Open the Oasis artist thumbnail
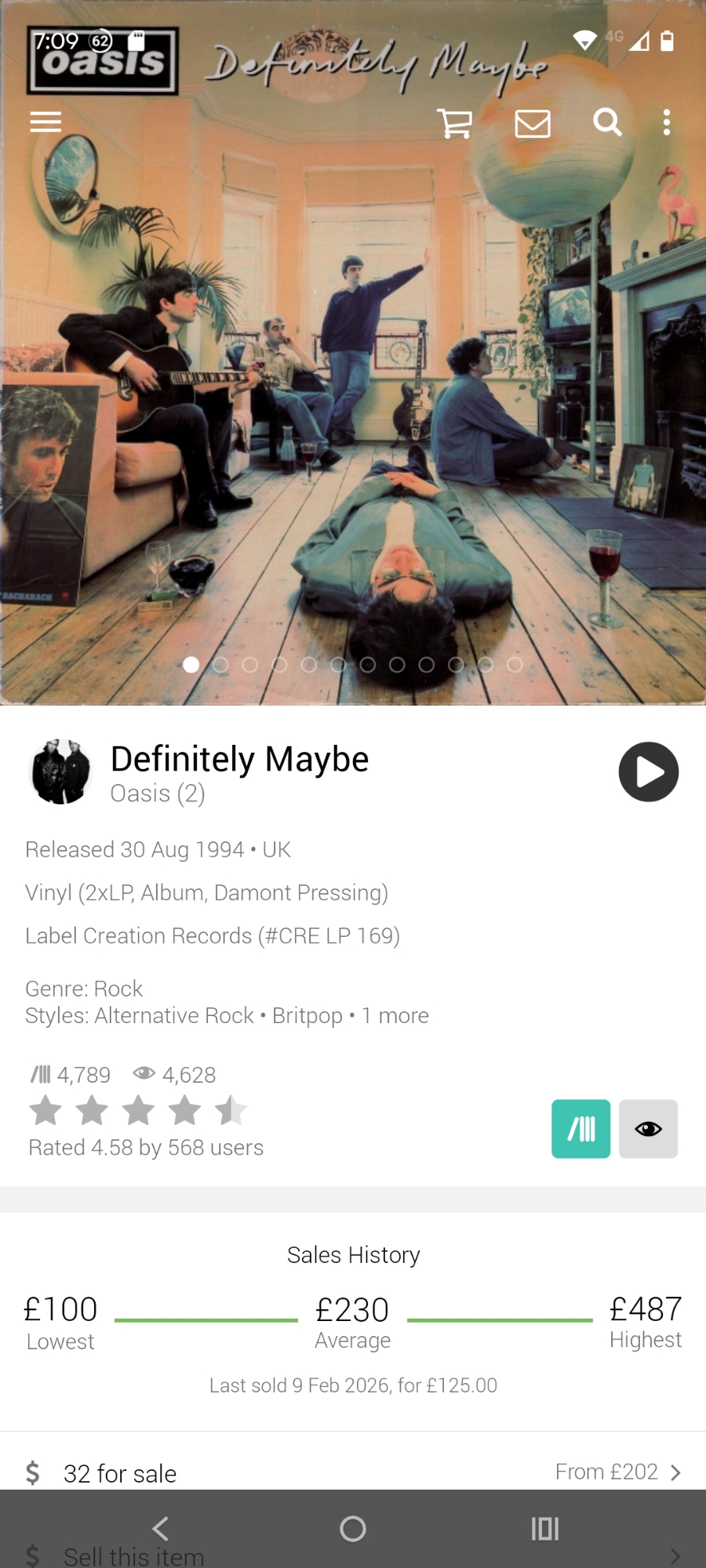Viewport: 706px width, 1568px height. [60, 771]
